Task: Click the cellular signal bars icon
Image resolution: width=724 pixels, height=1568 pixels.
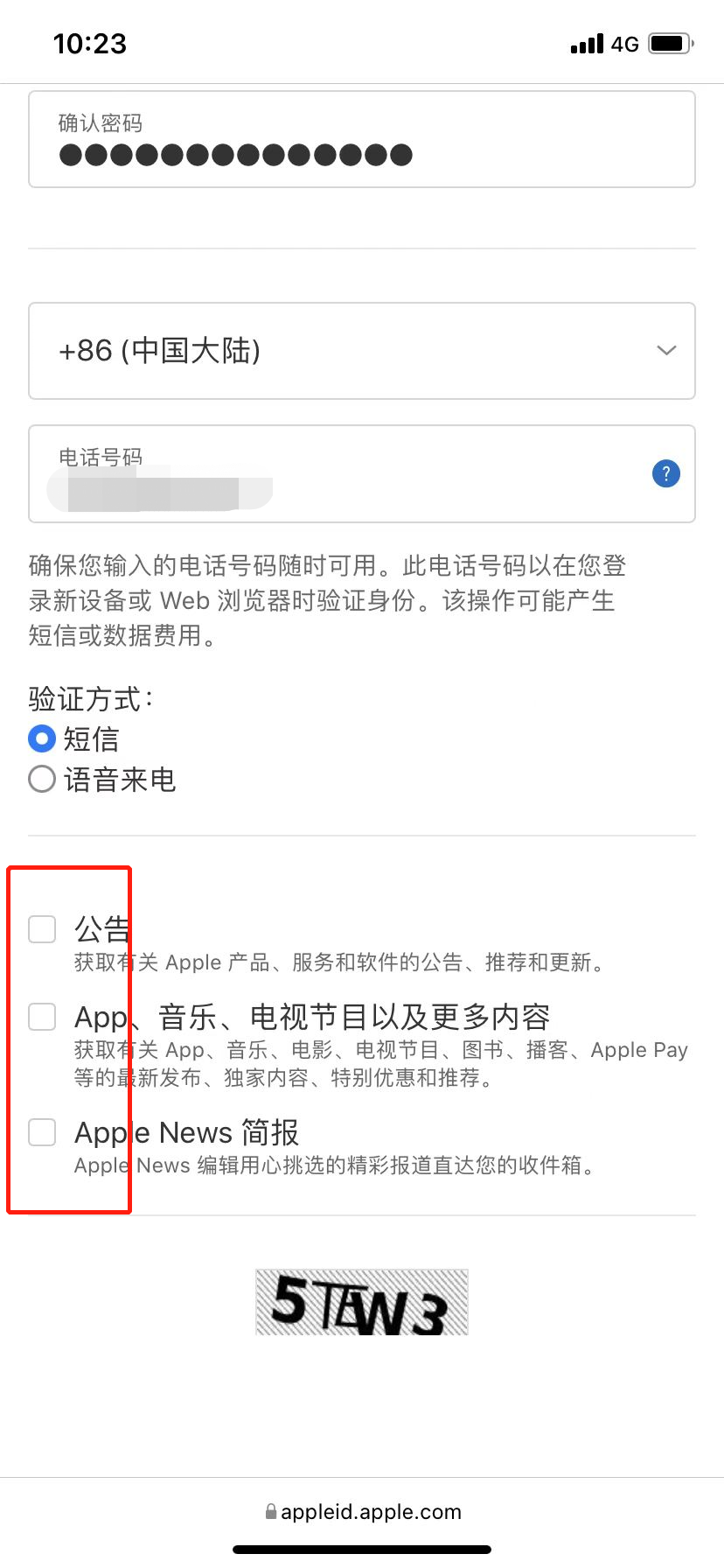Action: point(585,43)
